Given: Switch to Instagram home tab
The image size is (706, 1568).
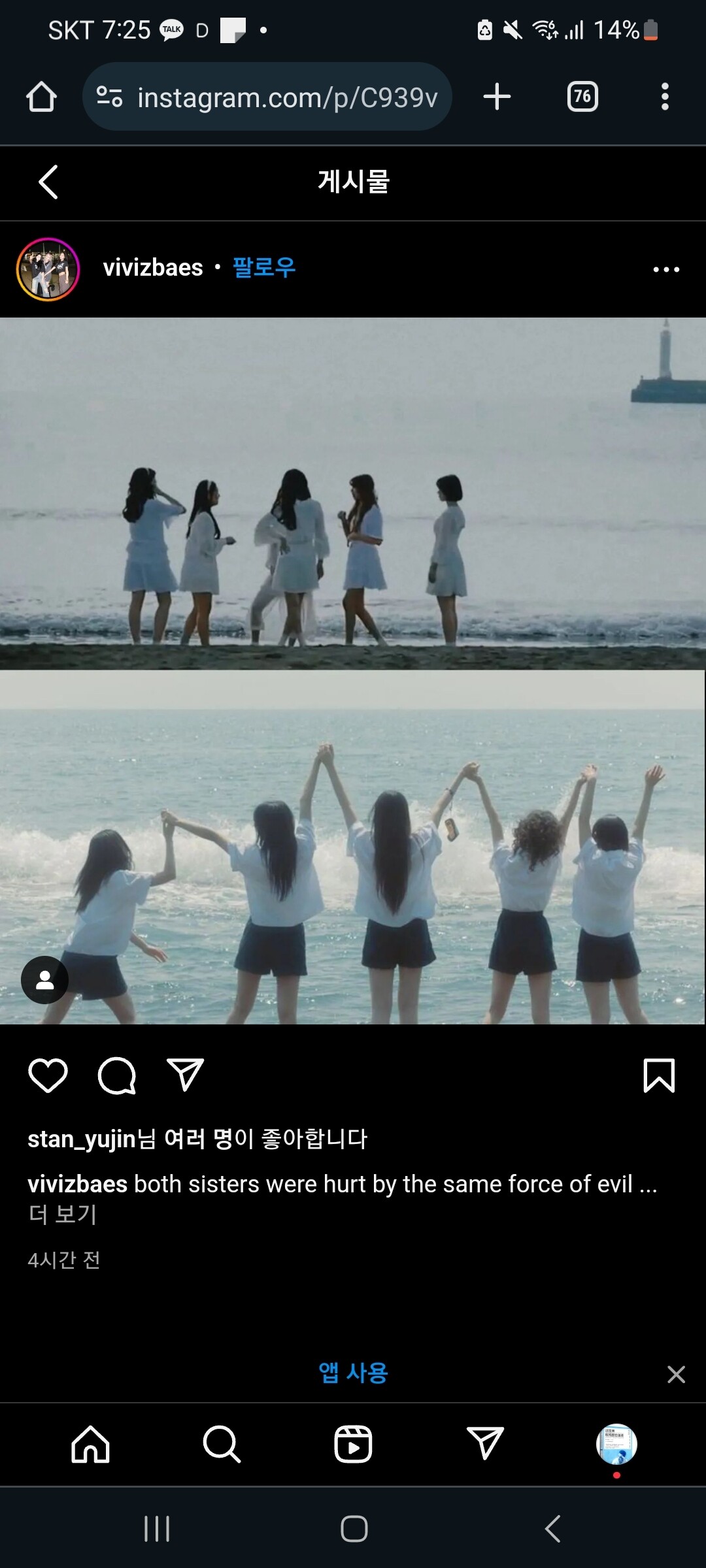Looking at the screenshot, I should (90, 1444).
